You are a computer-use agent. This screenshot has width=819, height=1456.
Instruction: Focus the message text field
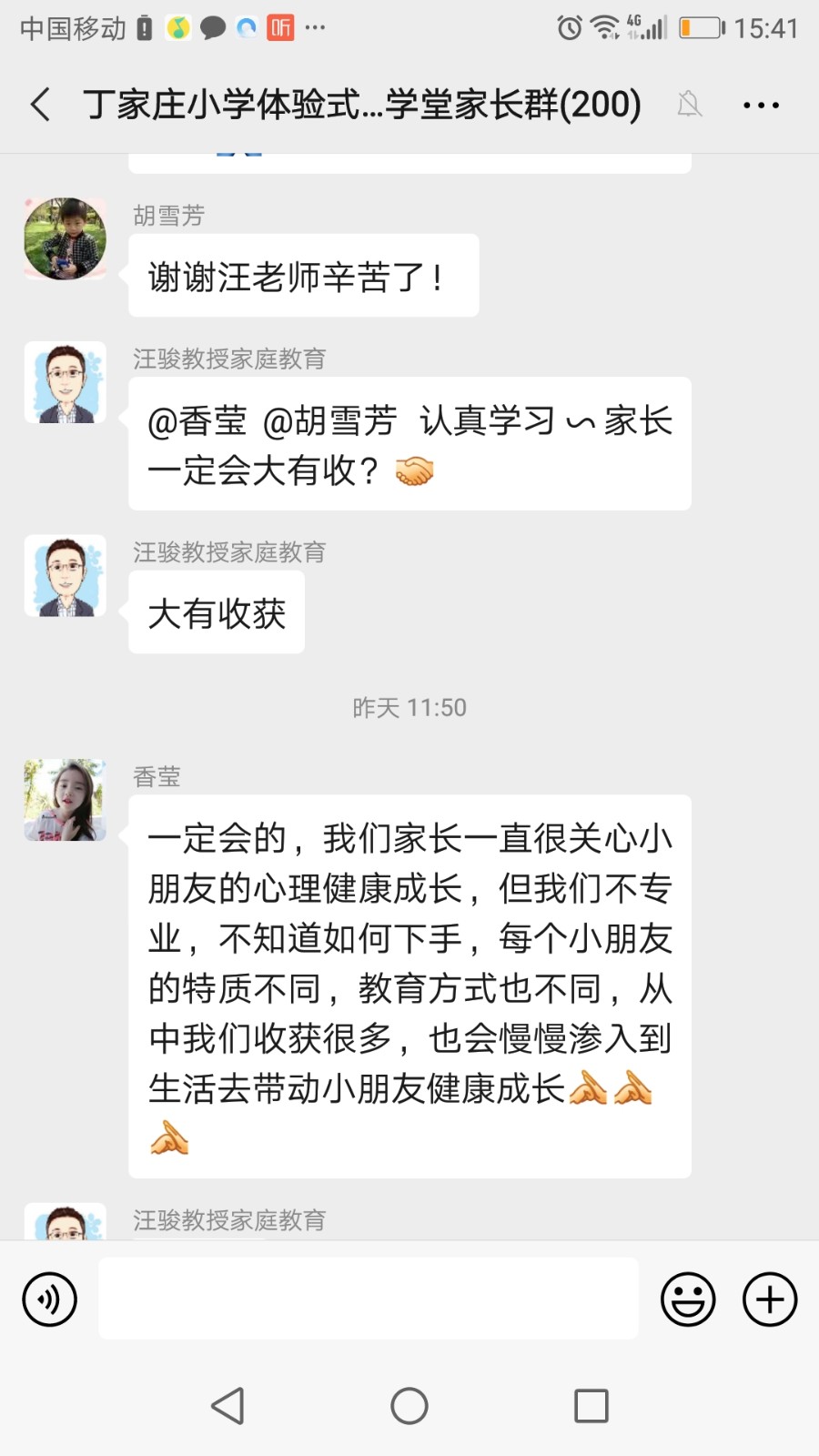tap(368, 1299)
